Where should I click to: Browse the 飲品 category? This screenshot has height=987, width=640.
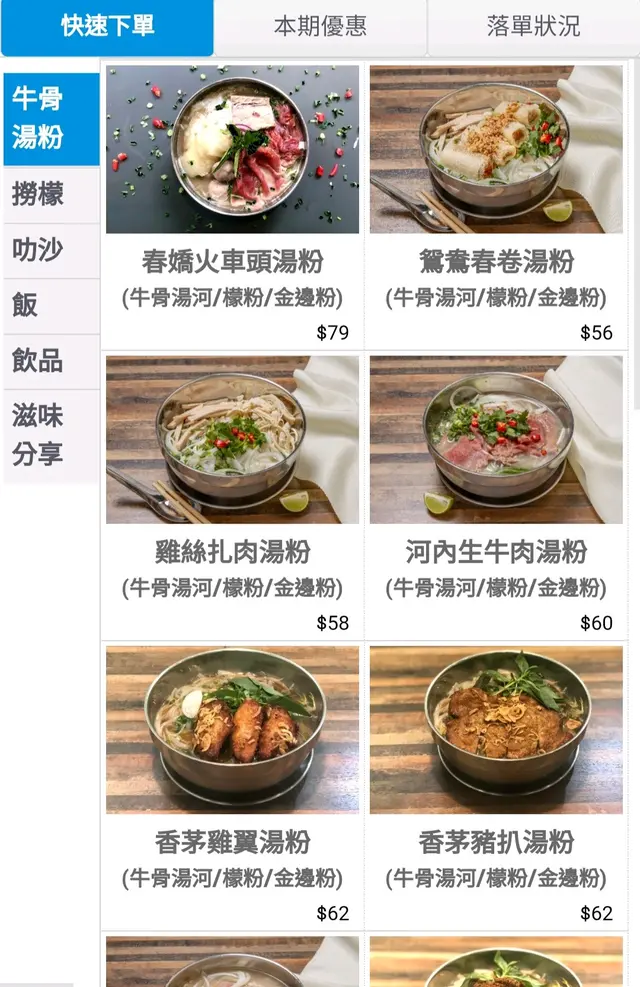coord(51,361)
